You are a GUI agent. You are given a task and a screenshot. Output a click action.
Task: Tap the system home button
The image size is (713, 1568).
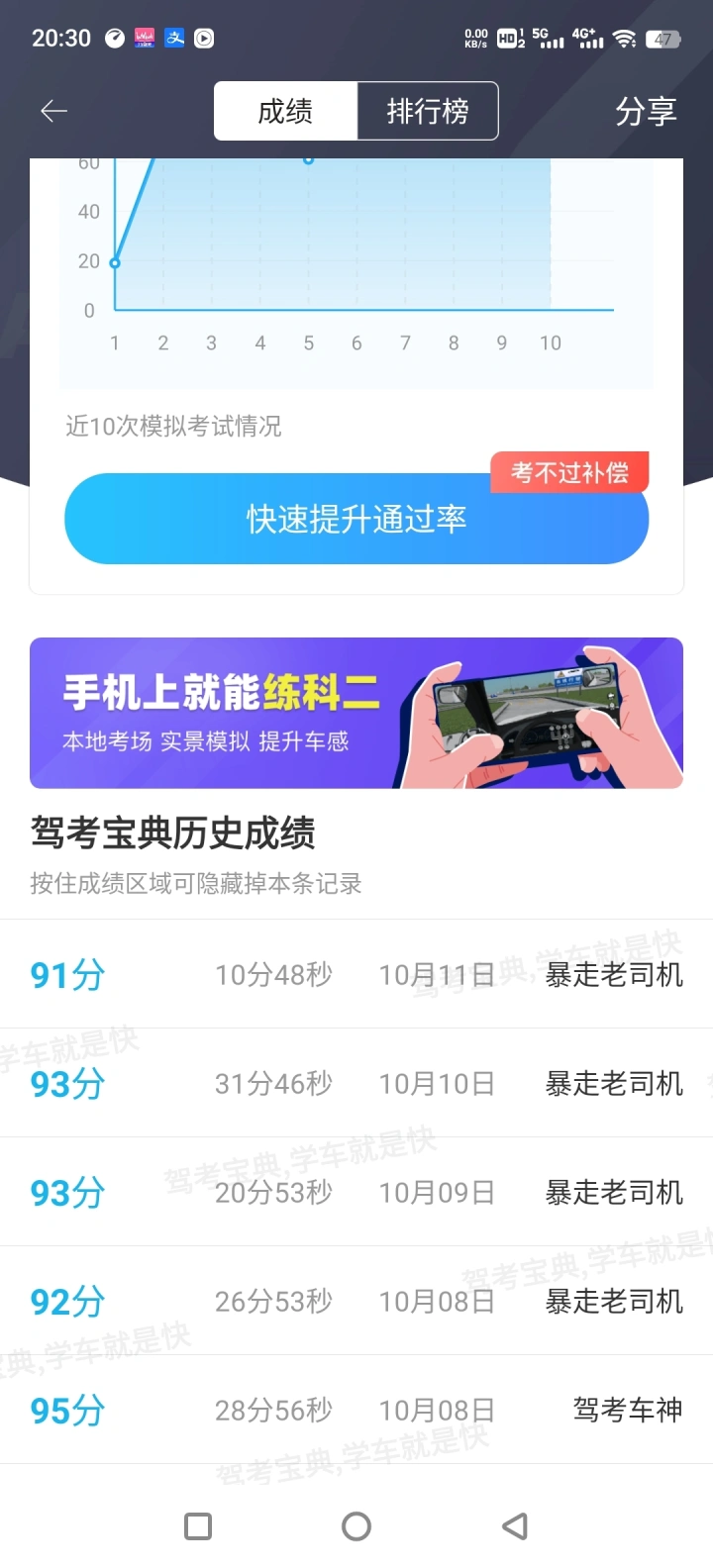pos(356,1526)
